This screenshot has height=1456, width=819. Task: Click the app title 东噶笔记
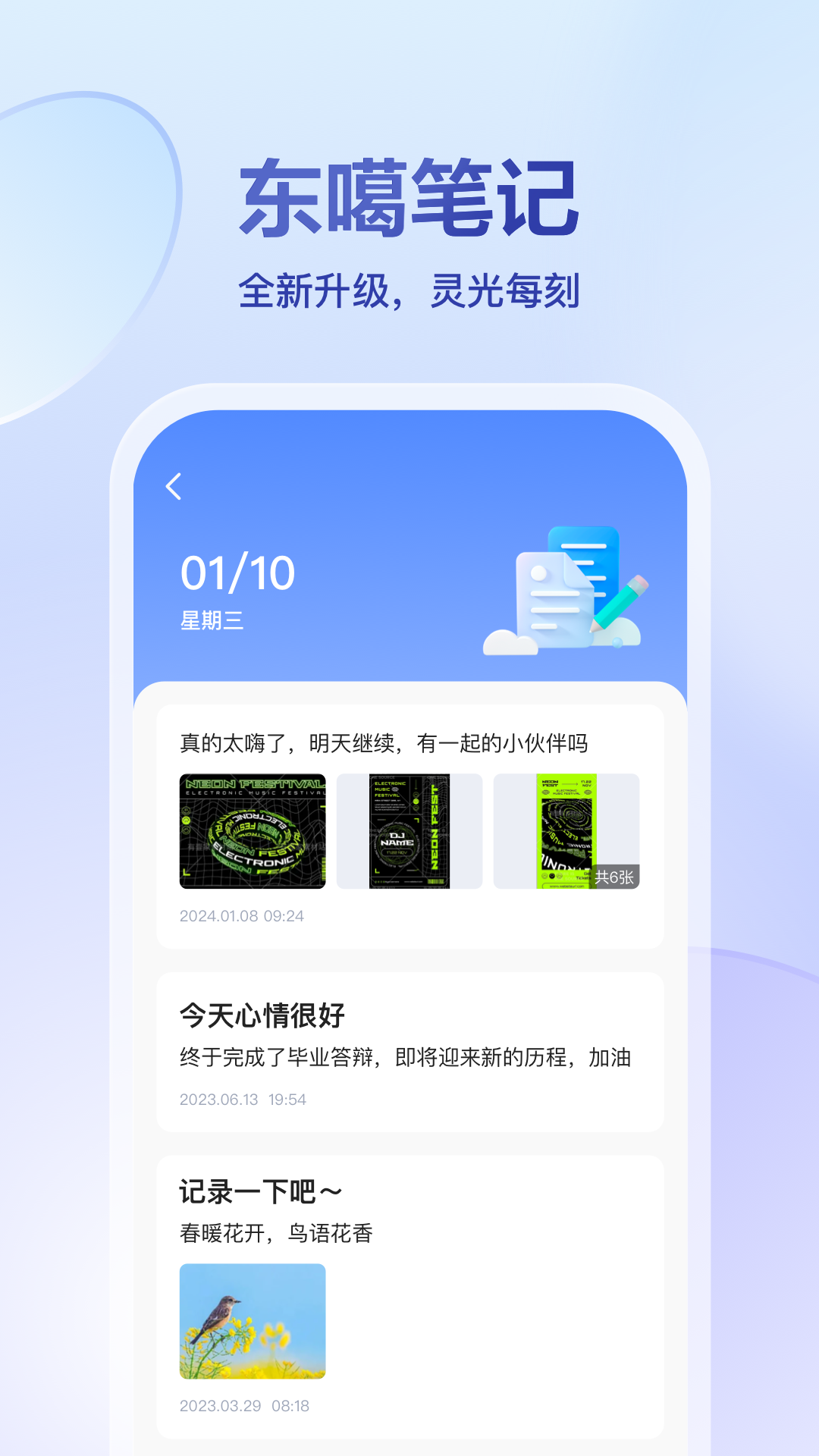pyautogui.click(x=409, y=197)
